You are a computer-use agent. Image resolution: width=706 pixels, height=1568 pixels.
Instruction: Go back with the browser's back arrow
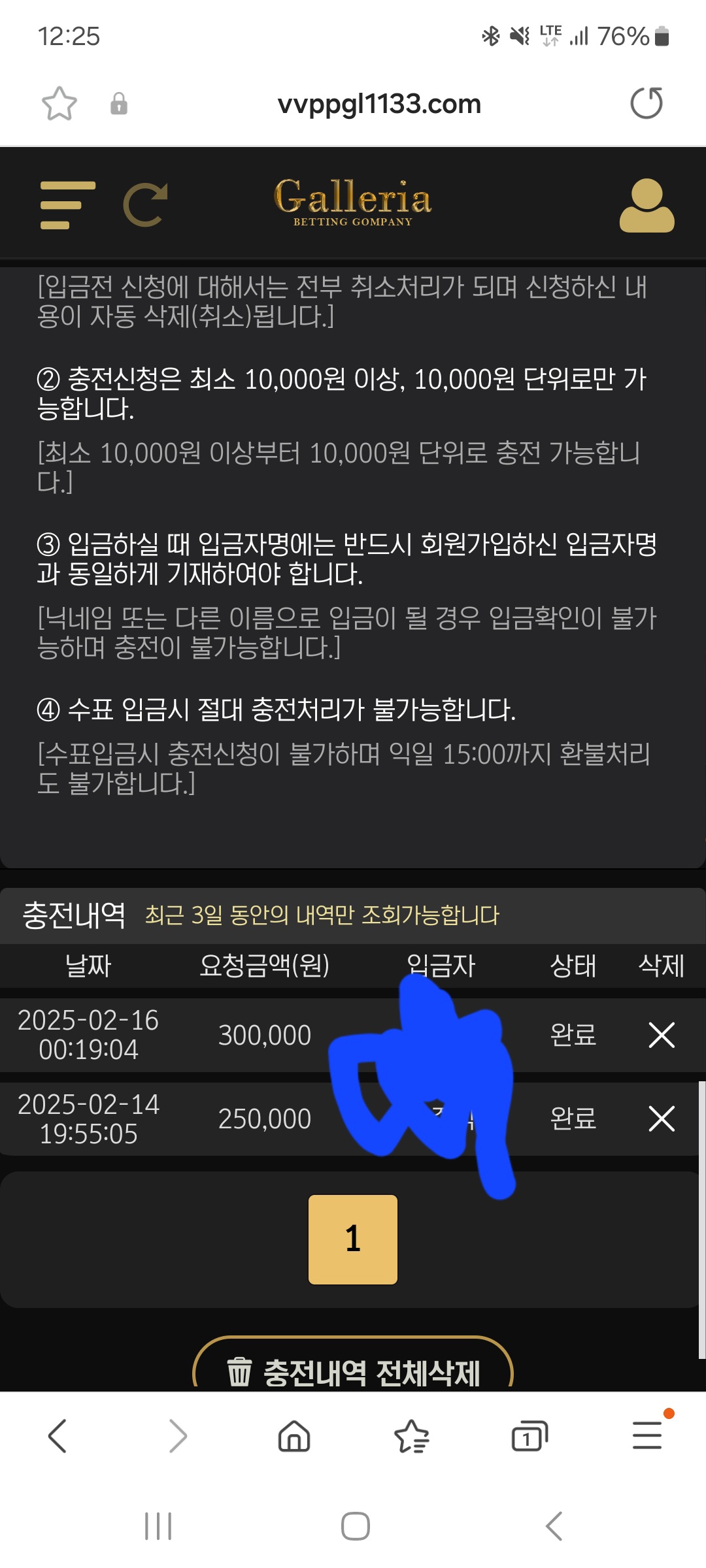[x=58, y=1437]
